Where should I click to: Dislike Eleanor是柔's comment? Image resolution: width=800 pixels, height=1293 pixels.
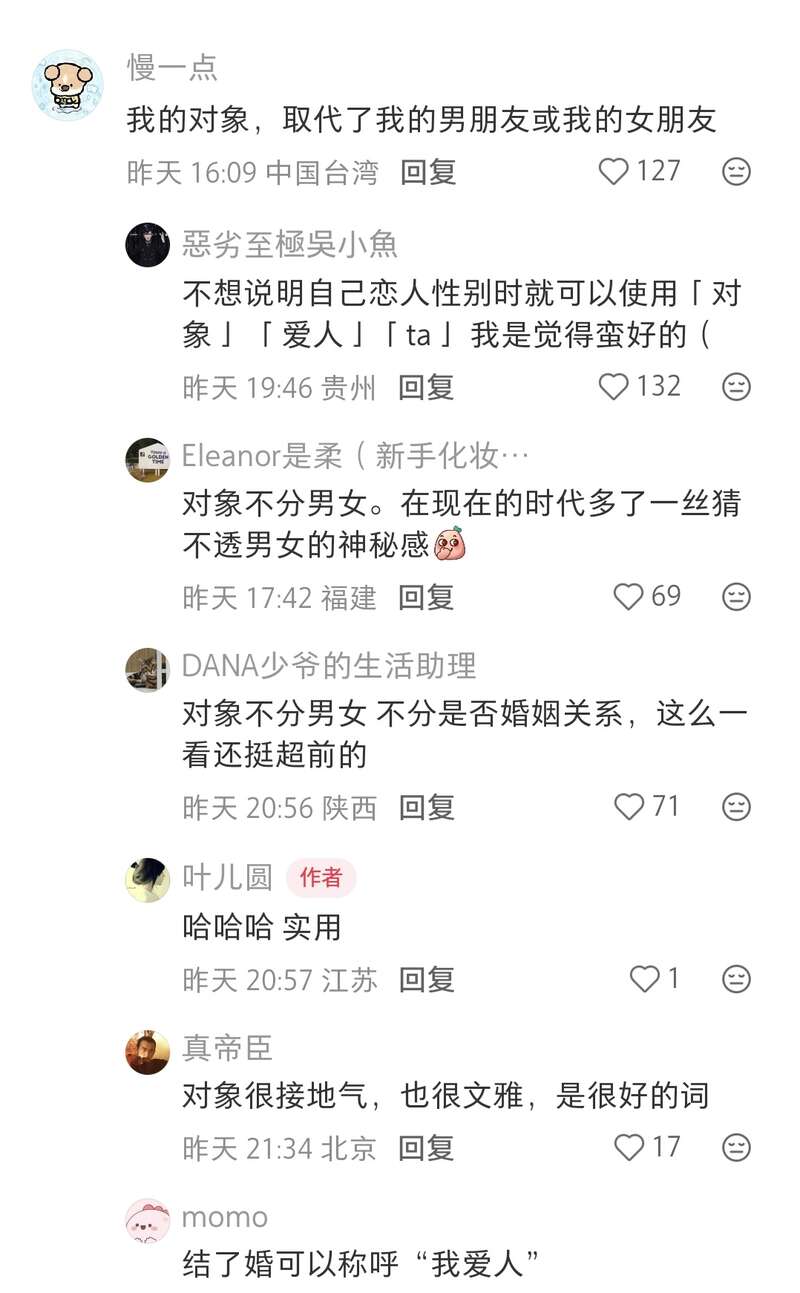tap(736, 597)
